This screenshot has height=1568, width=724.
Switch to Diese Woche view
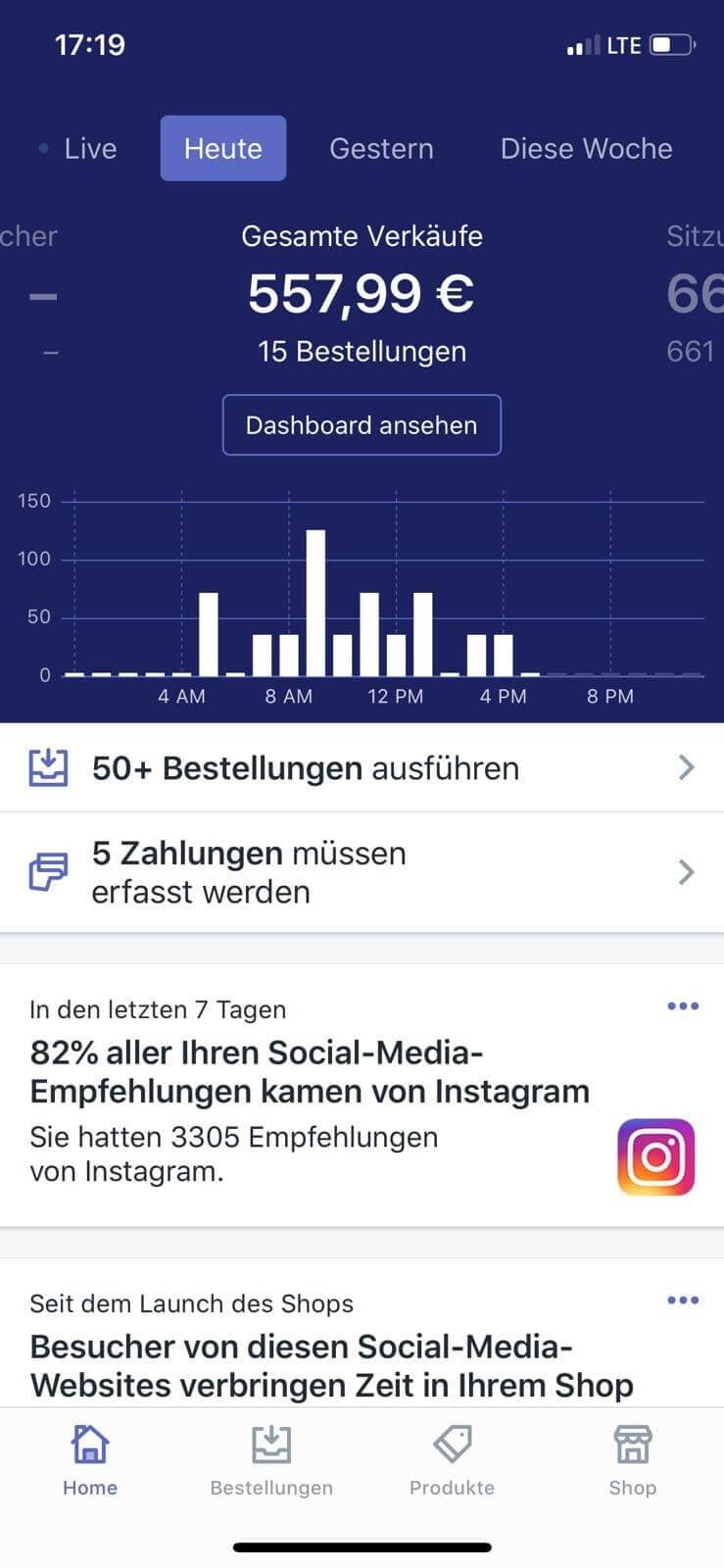(586, 149)
